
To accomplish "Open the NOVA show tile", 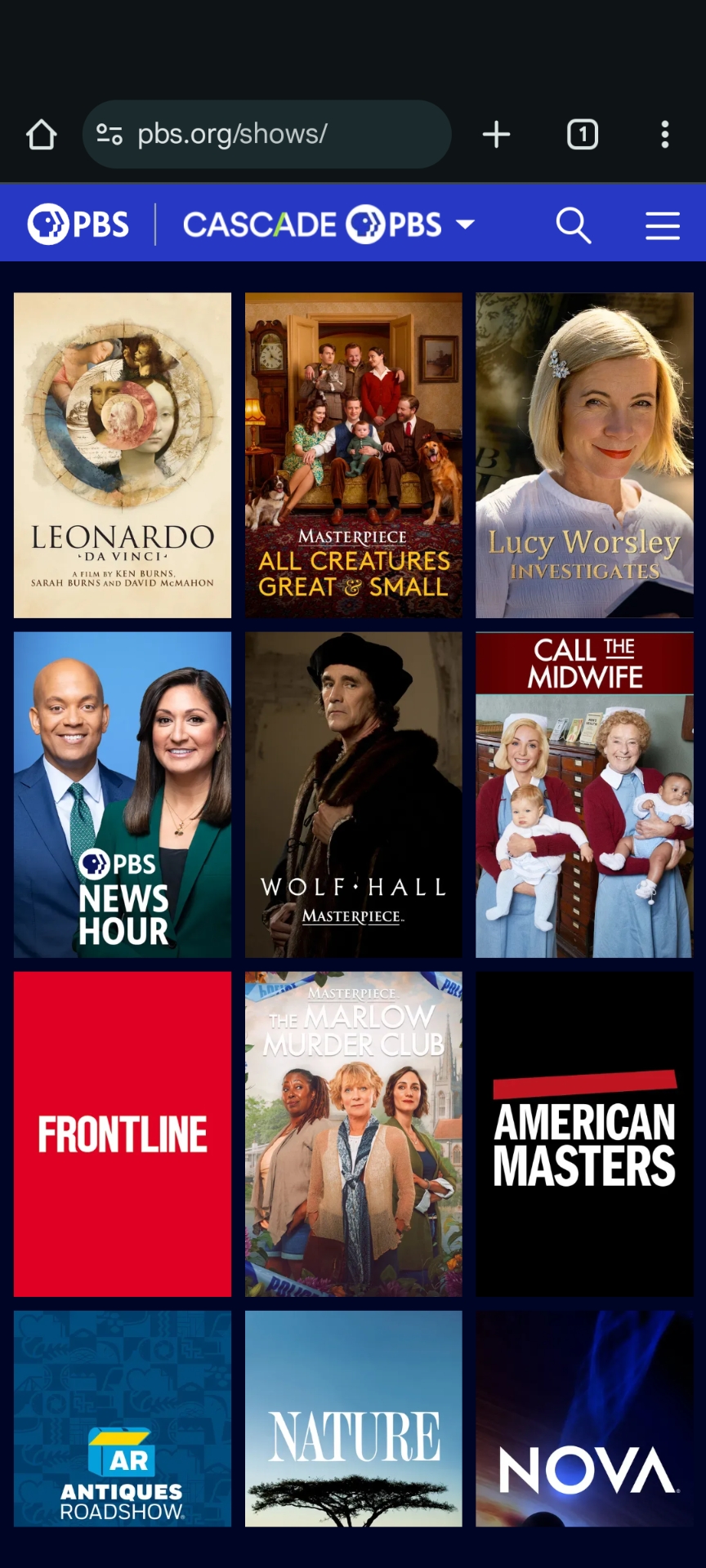I will 584,1419.
